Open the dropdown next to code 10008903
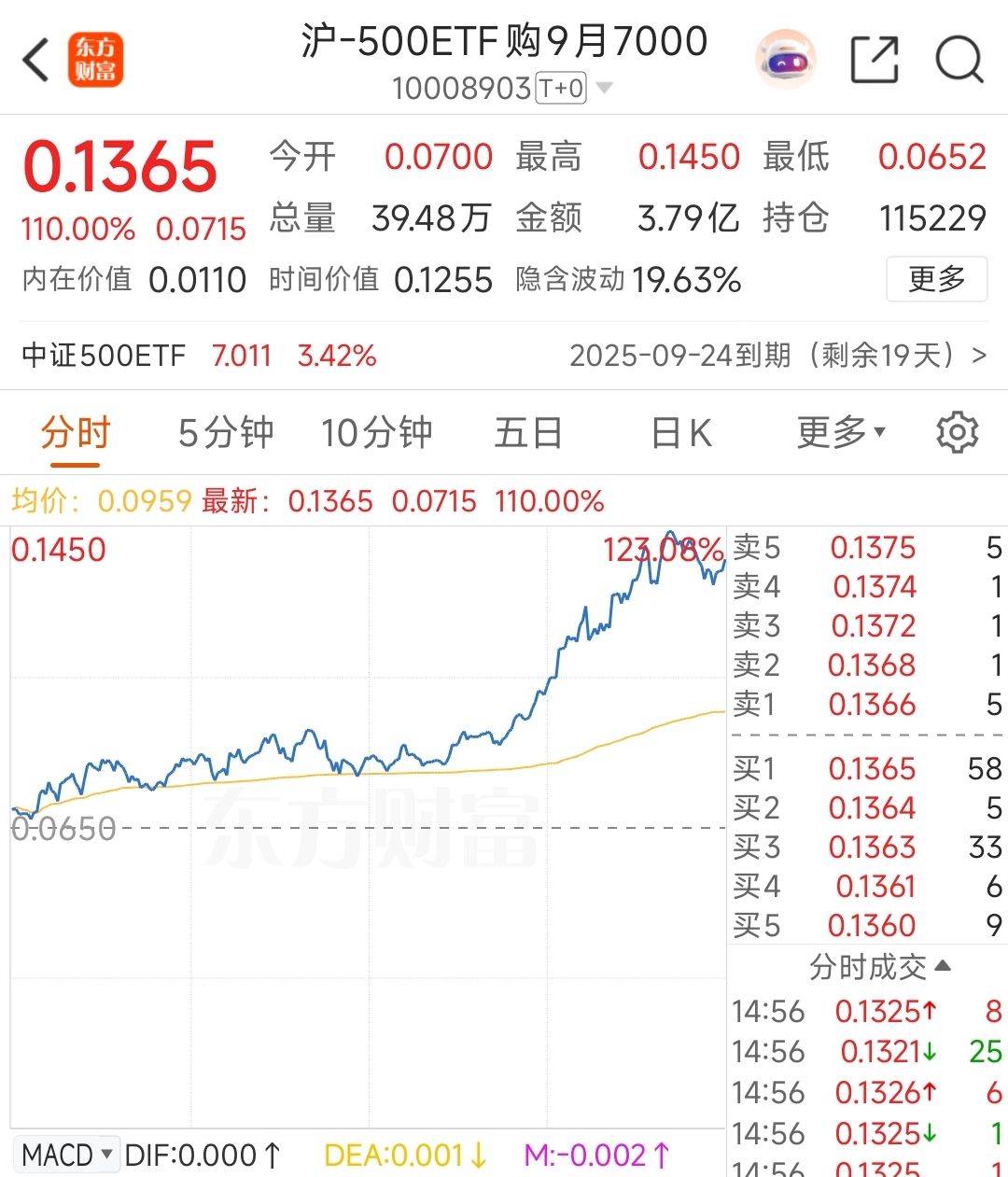Viewport: 1008px width, 1177px height. coord(605,87)
